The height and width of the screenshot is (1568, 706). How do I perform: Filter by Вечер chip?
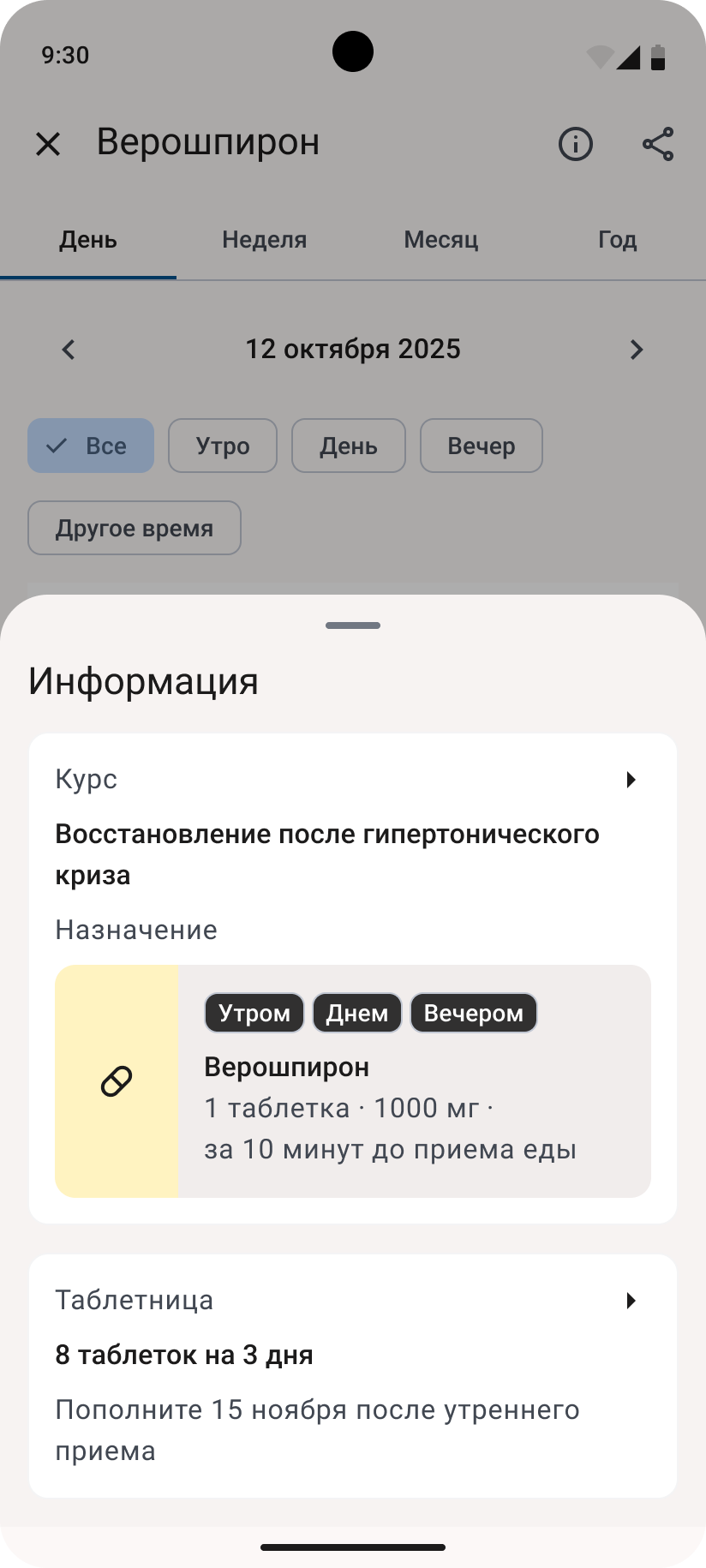481,446
